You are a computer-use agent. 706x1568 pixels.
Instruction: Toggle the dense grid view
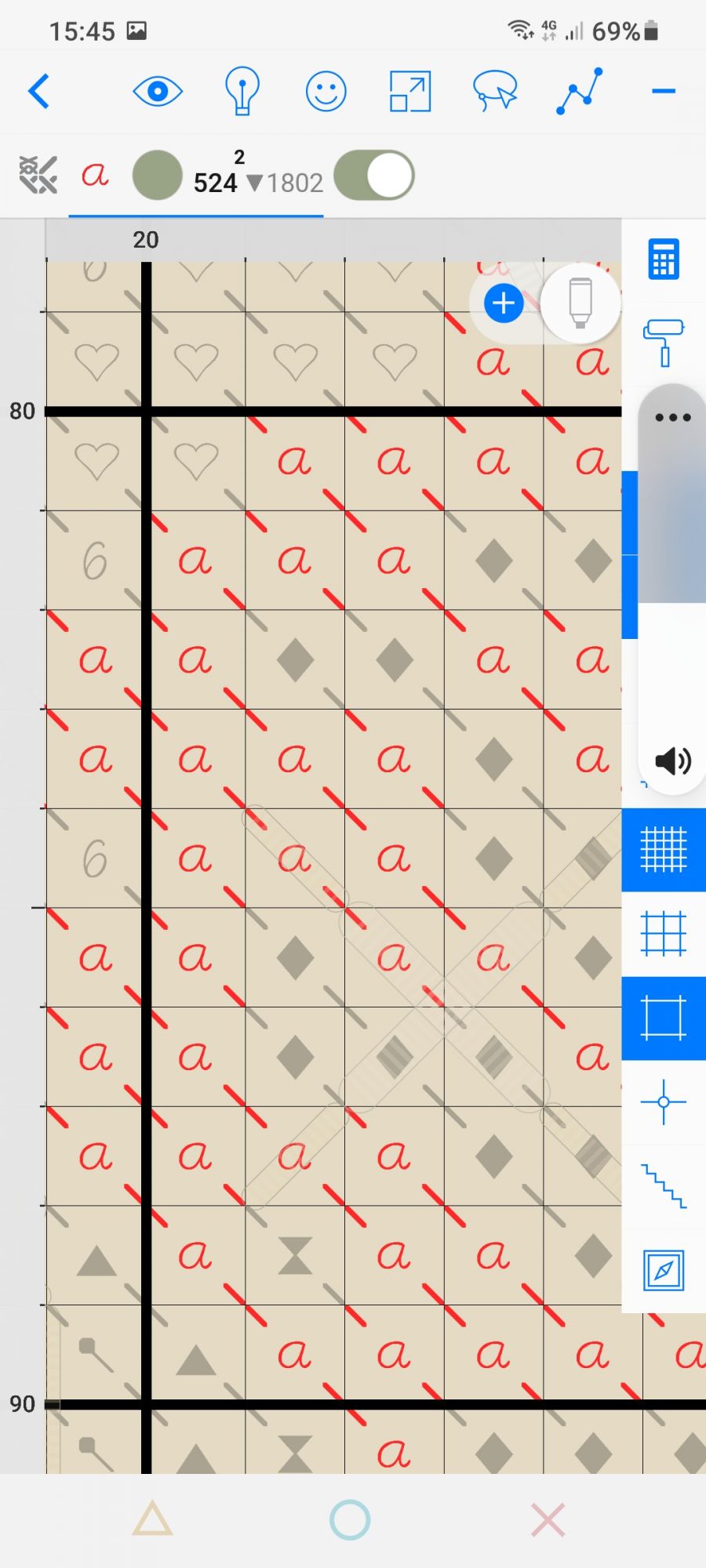(664, 850)
